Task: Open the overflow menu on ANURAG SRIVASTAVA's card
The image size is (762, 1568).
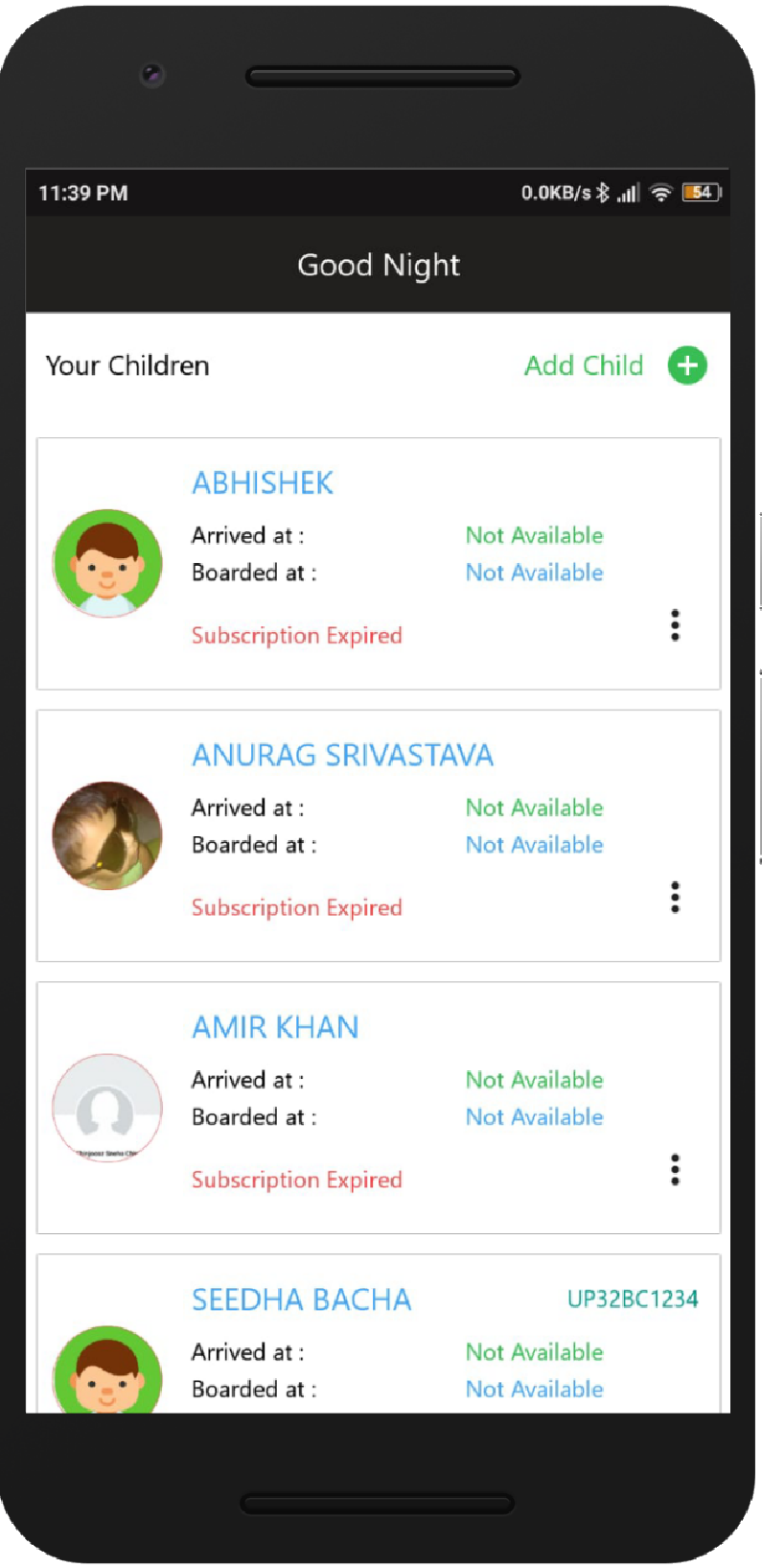Action: (x=675, y=898)
